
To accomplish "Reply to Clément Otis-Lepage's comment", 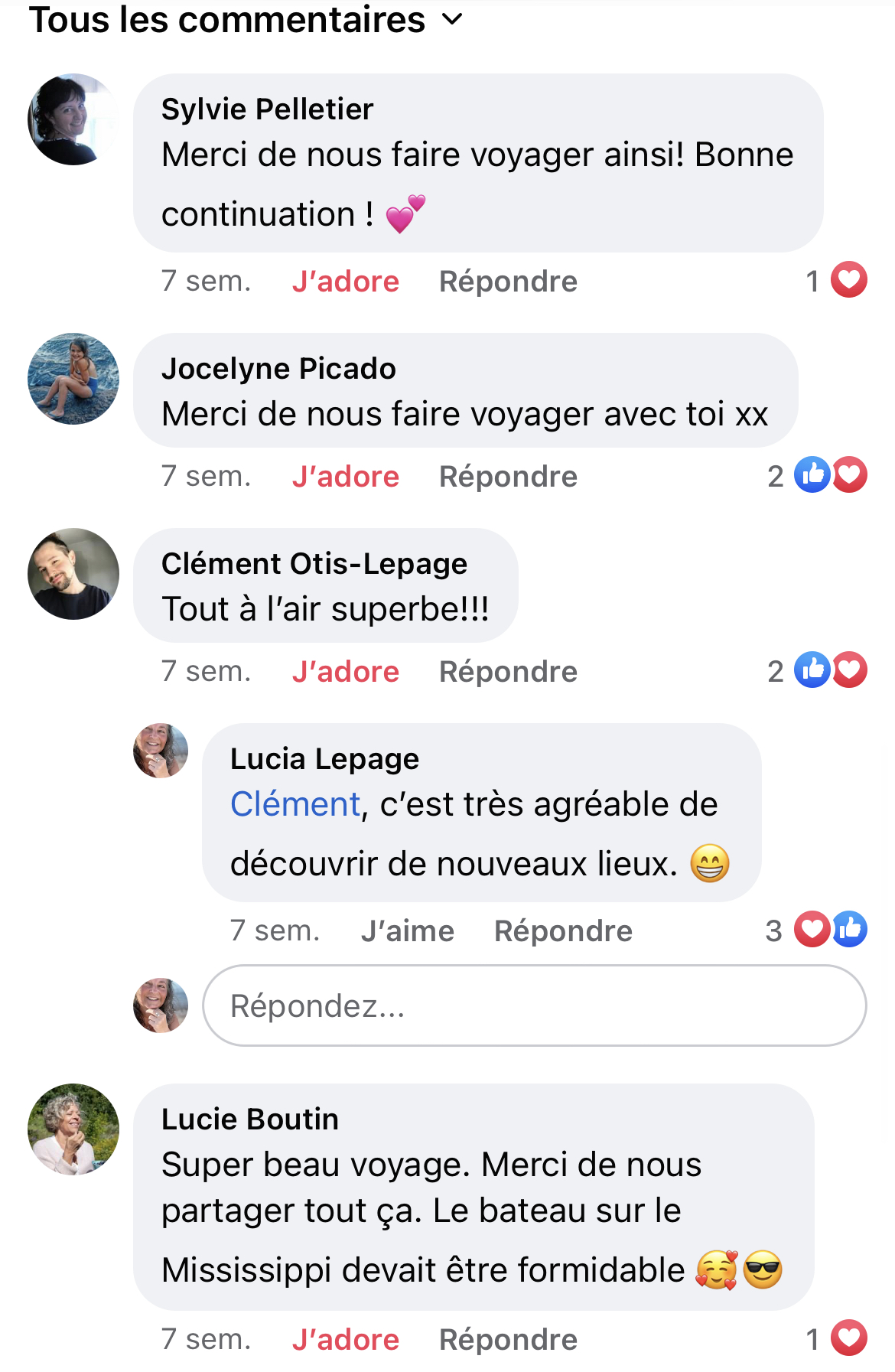I will (x=508, y=672).
